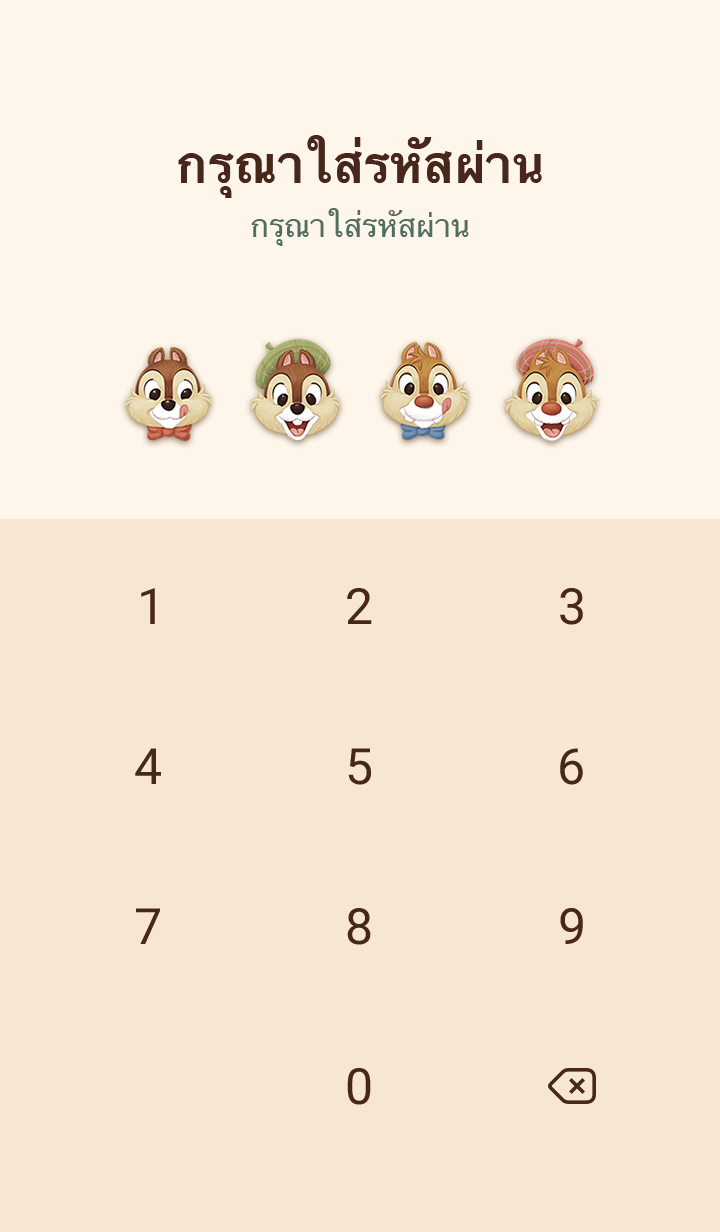Select digit 4 on the keypad
Image resolution: width=720 pixels, height=1232 pixels.
148,767
